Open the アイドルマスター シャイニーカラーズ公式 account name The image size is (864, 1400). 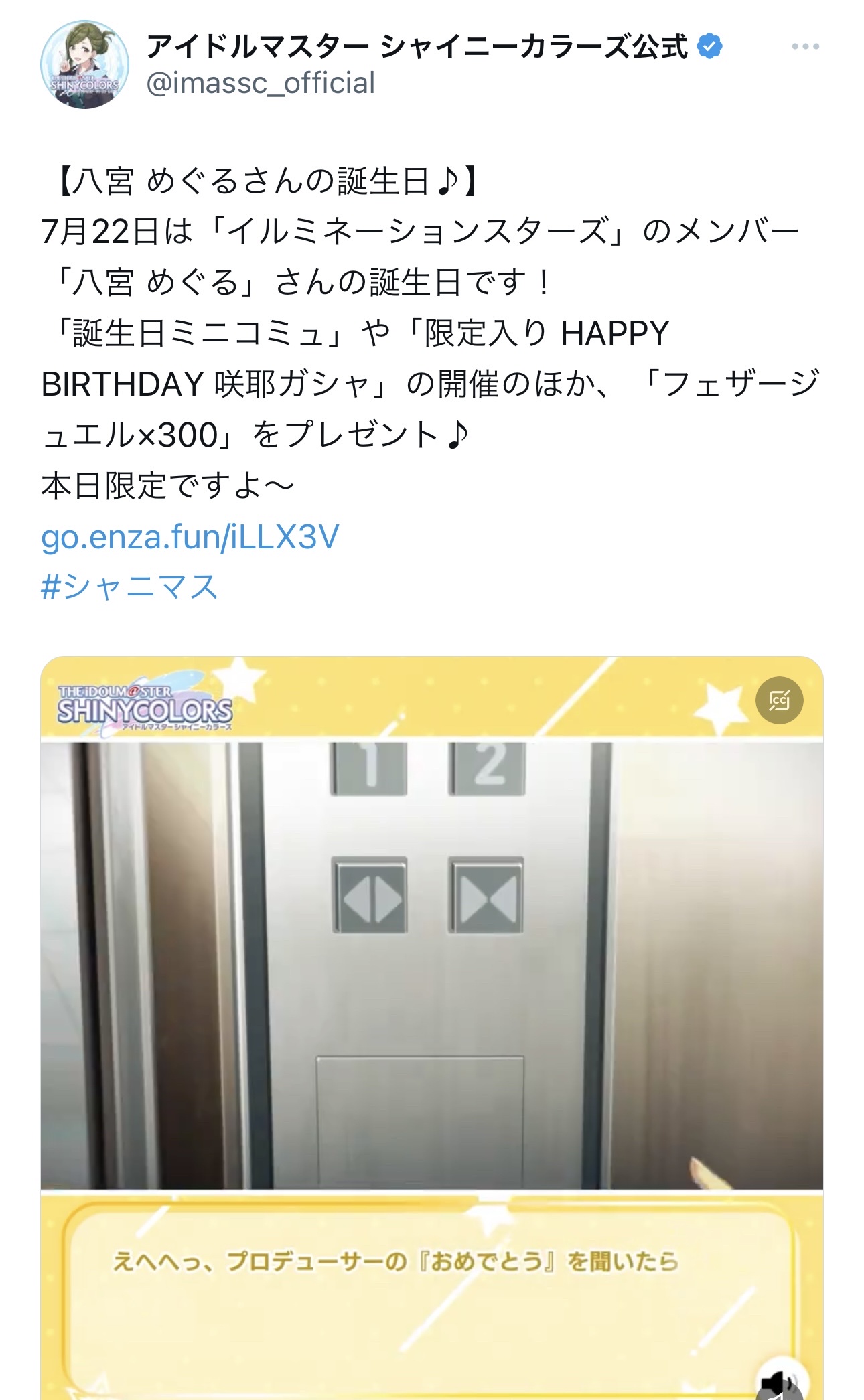pos(417,46)
